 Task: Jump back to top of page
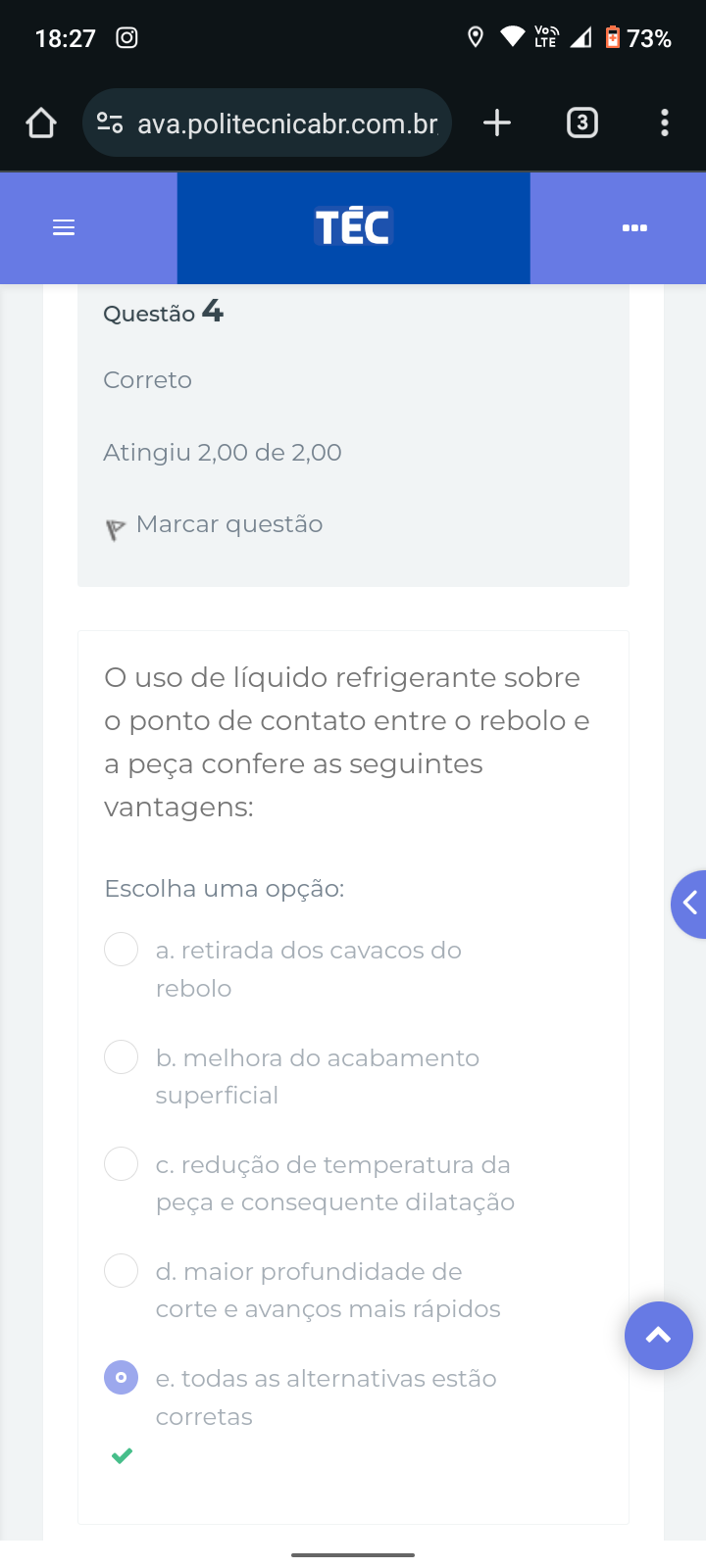click(658, 1336)
